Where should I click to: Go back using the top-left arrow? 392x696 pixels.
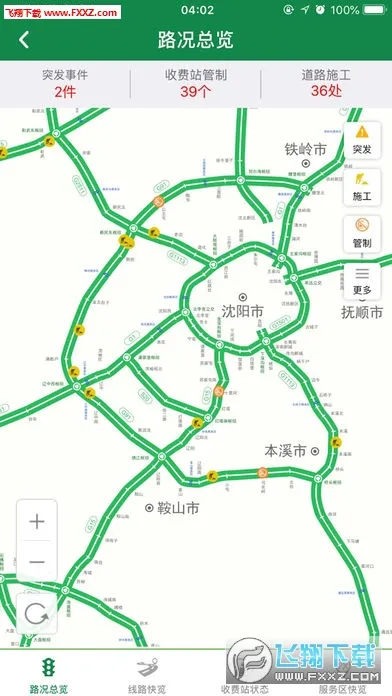[24, 40]
